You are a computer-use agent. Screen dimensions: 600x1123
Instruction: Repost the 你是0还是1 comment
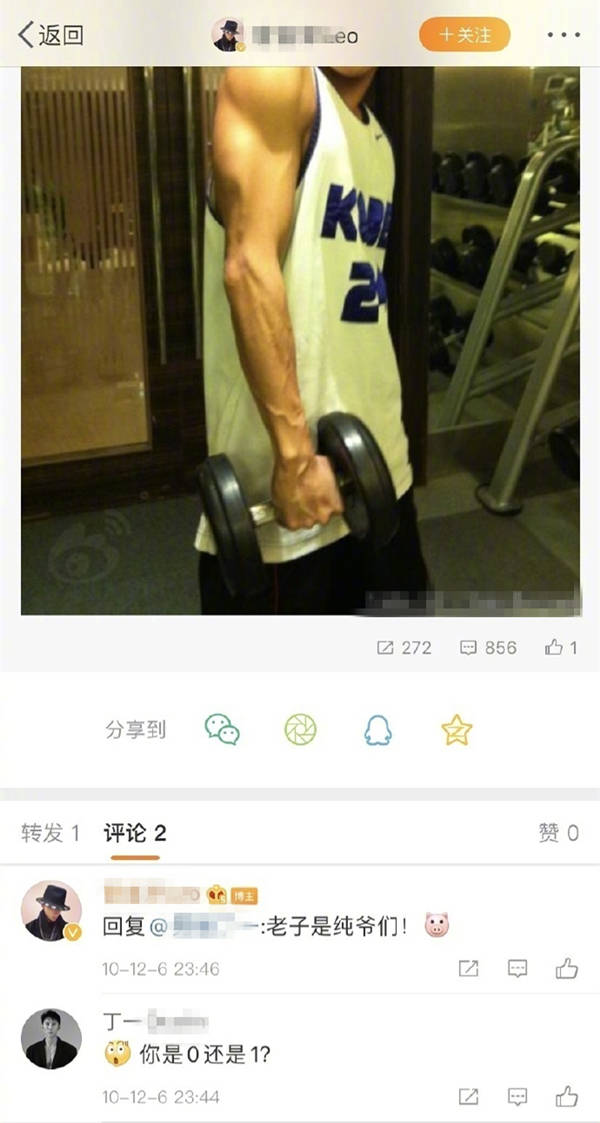tap(468, 1097)
